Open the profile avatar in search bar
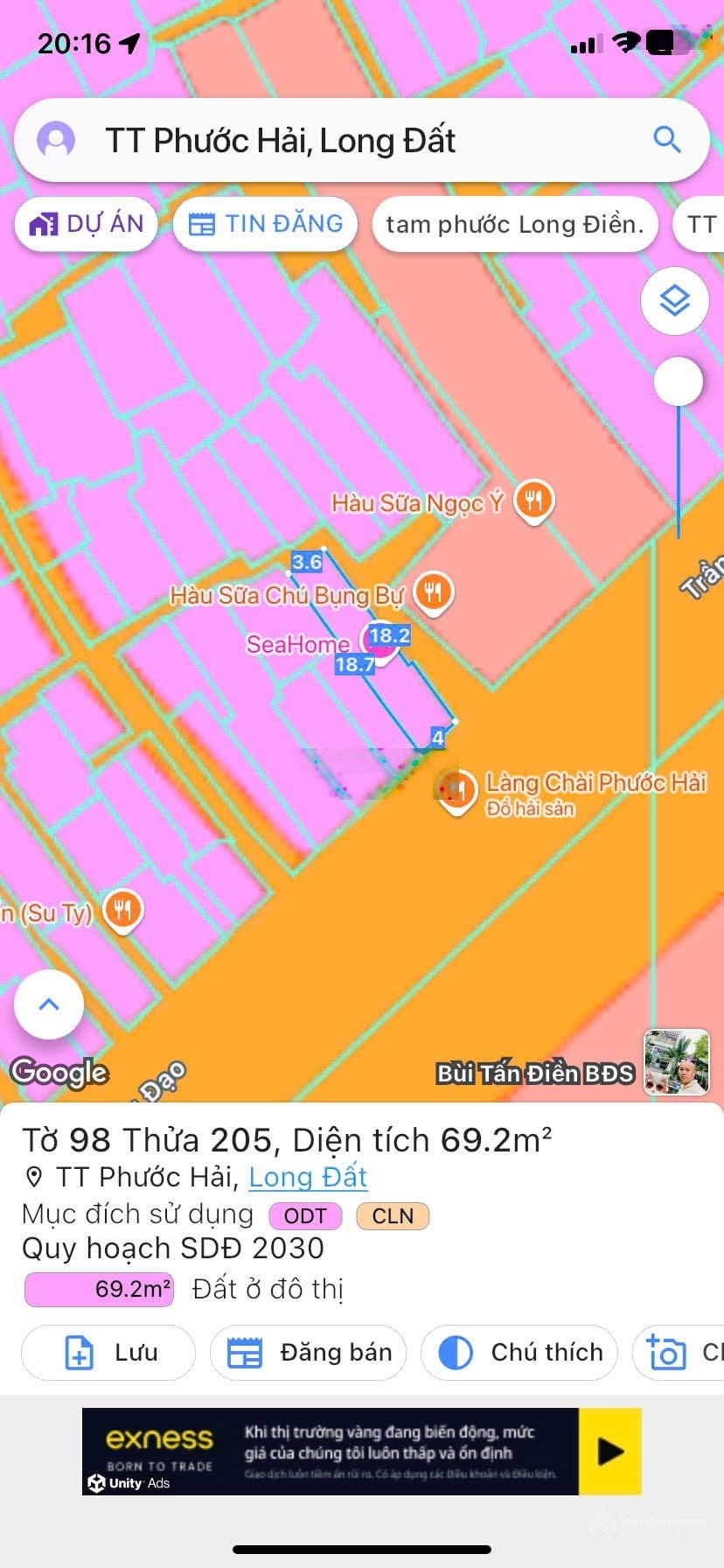724x1568 pixels. (56, 140)
